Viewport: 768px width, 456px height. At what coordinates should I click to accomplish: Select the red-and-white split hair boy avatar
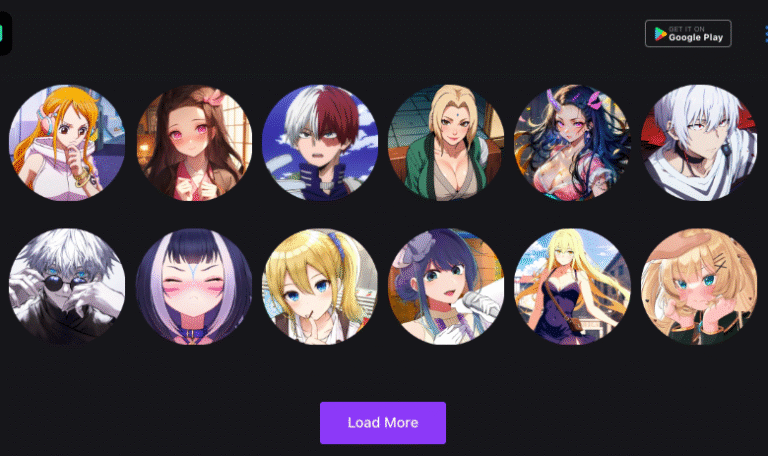(x=320, y=143)
